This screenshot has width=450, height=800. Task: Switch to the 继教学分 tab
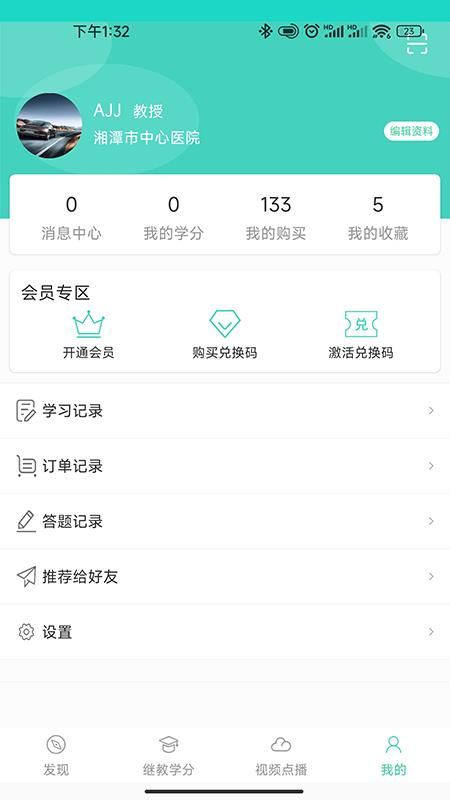[168, 756]
